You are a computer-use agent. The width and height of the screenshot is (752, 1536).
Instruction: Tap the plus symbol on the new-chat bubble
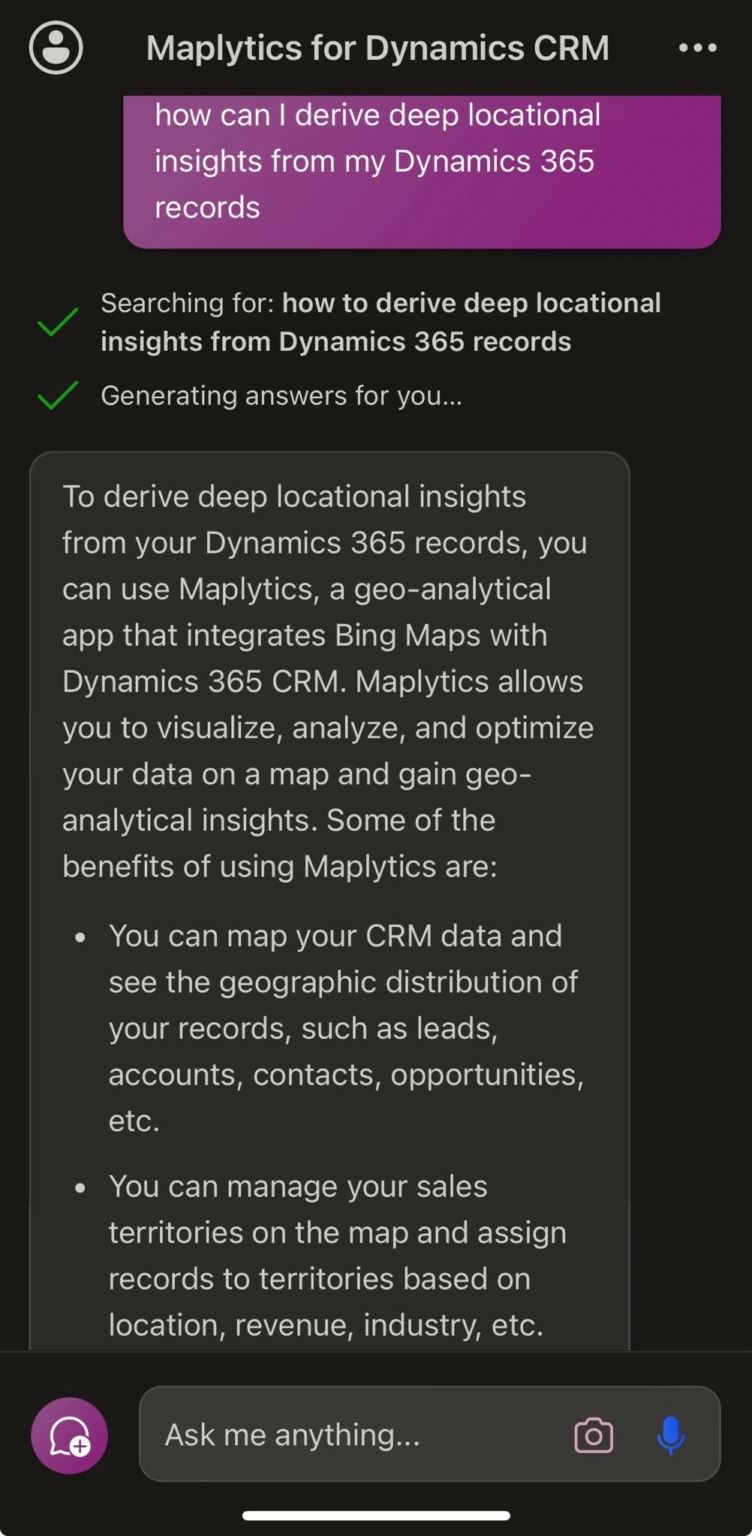pyautogui.click(x=80, y=1448)
